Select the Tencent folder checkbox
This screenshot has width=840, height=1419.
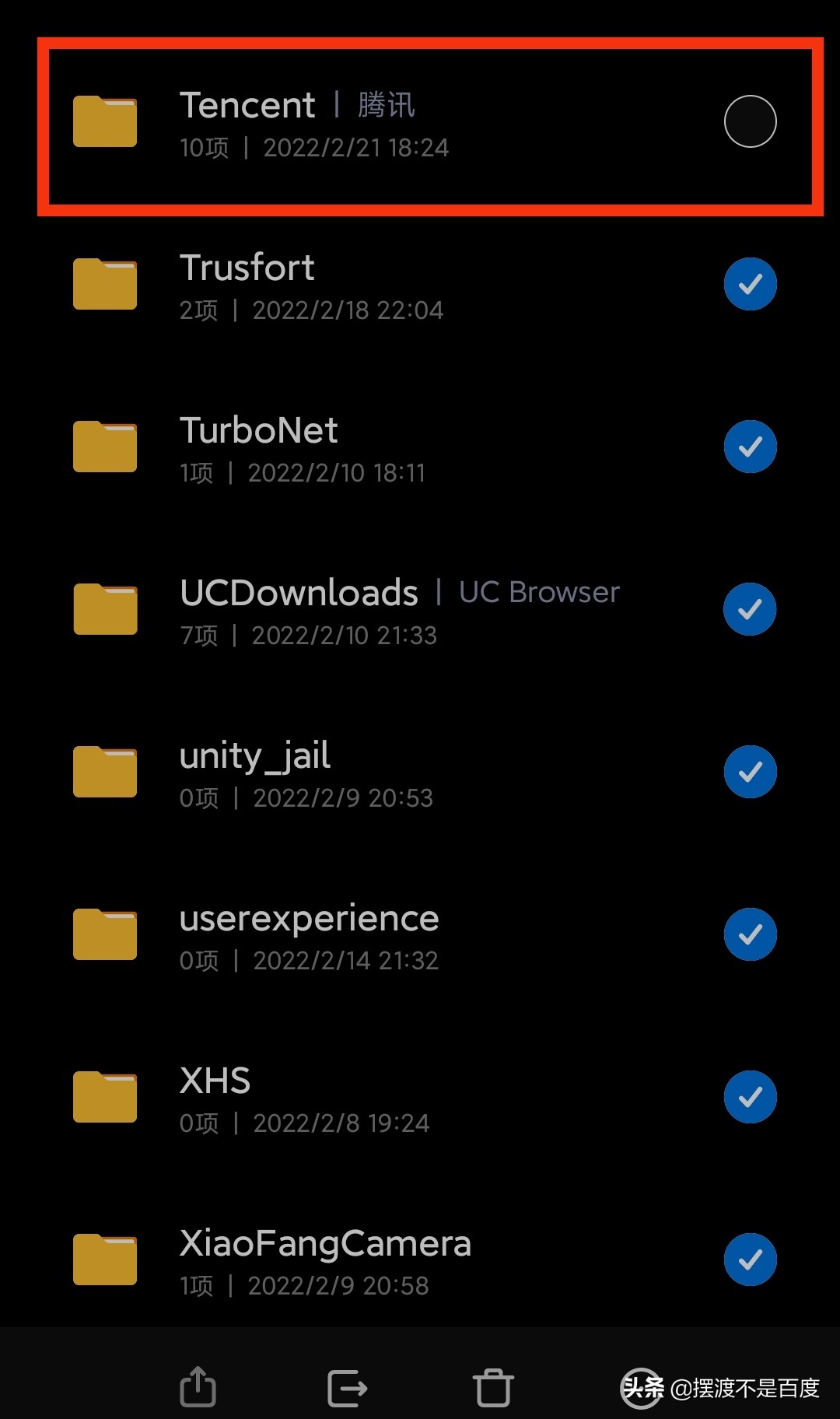(750, 121)
